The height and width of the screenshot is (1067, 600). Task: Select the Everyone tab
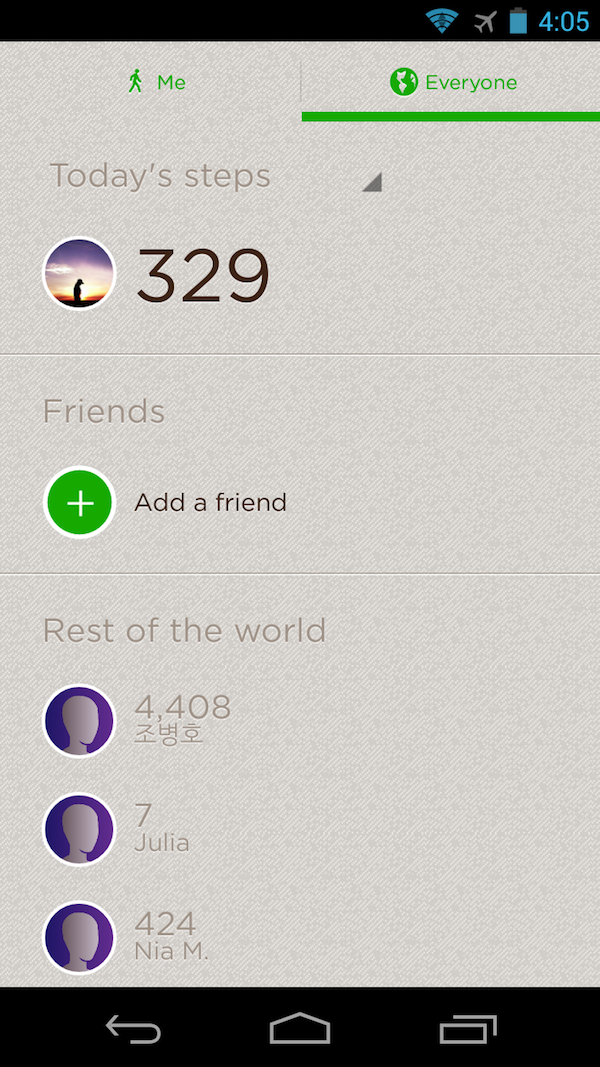452,82
